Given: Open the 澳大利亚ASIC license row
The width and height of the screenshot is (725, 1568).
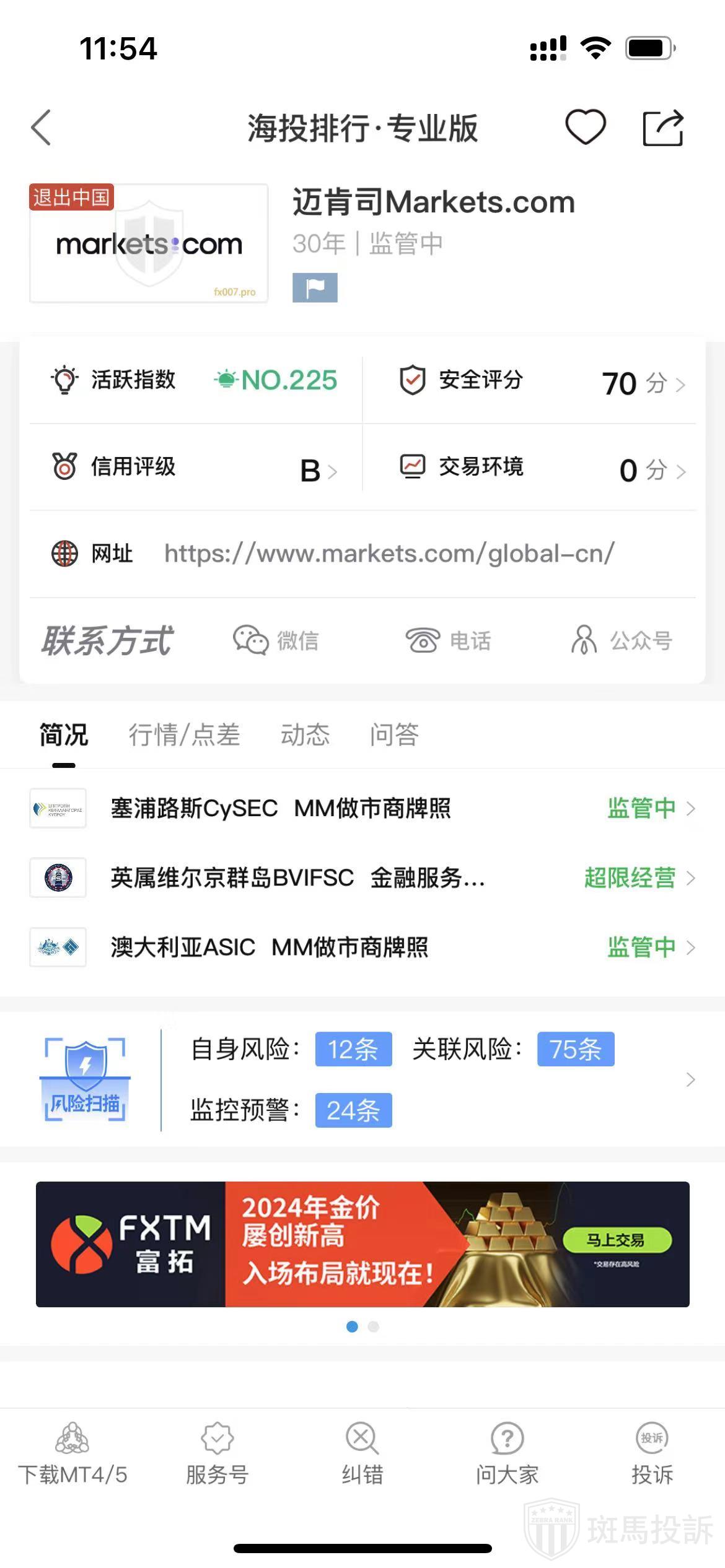Looking at the screenshot, I should 362,947.
